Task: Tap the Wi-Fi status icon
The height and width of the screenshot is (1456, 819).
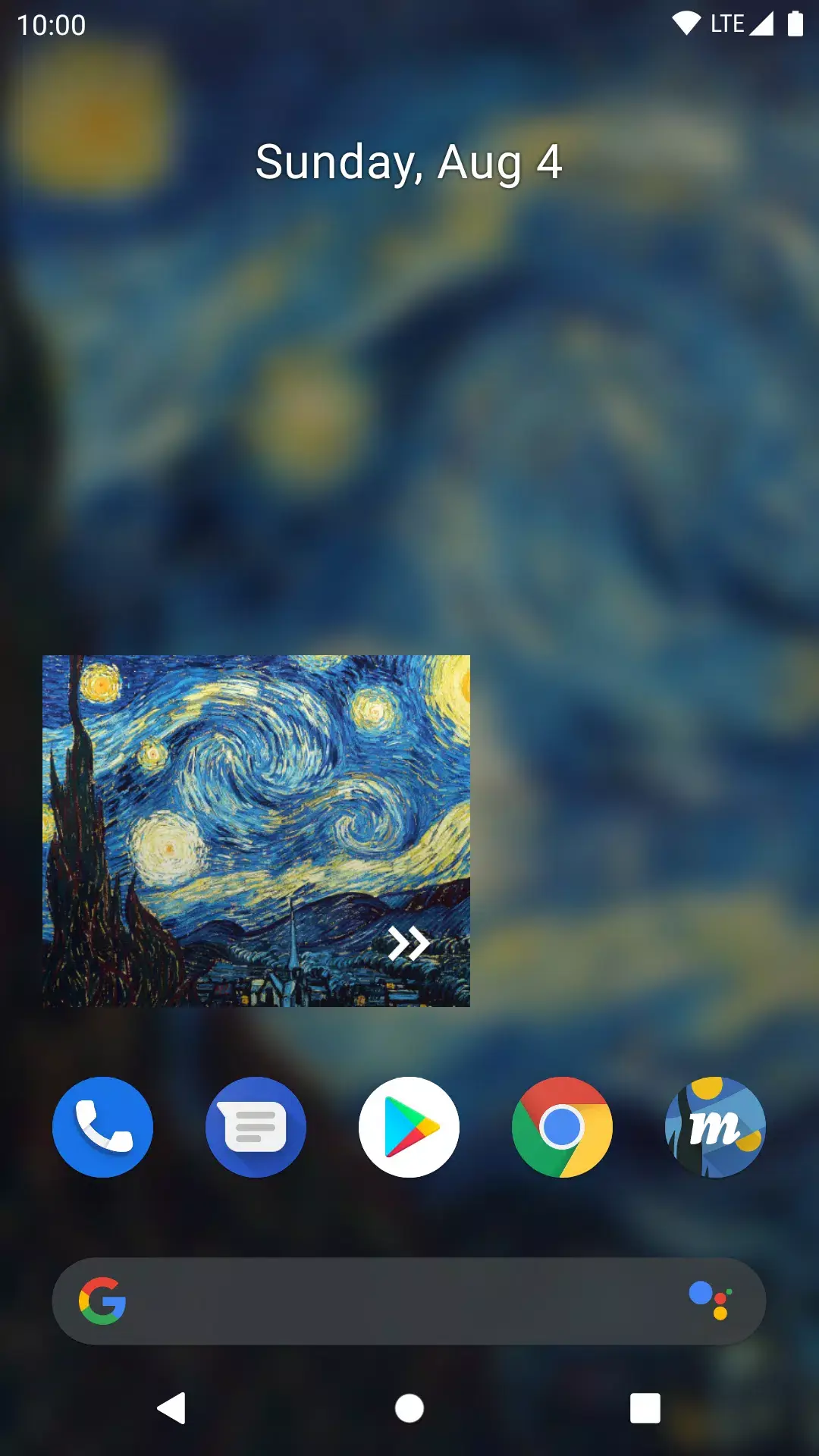Action: tap(686, 23)
